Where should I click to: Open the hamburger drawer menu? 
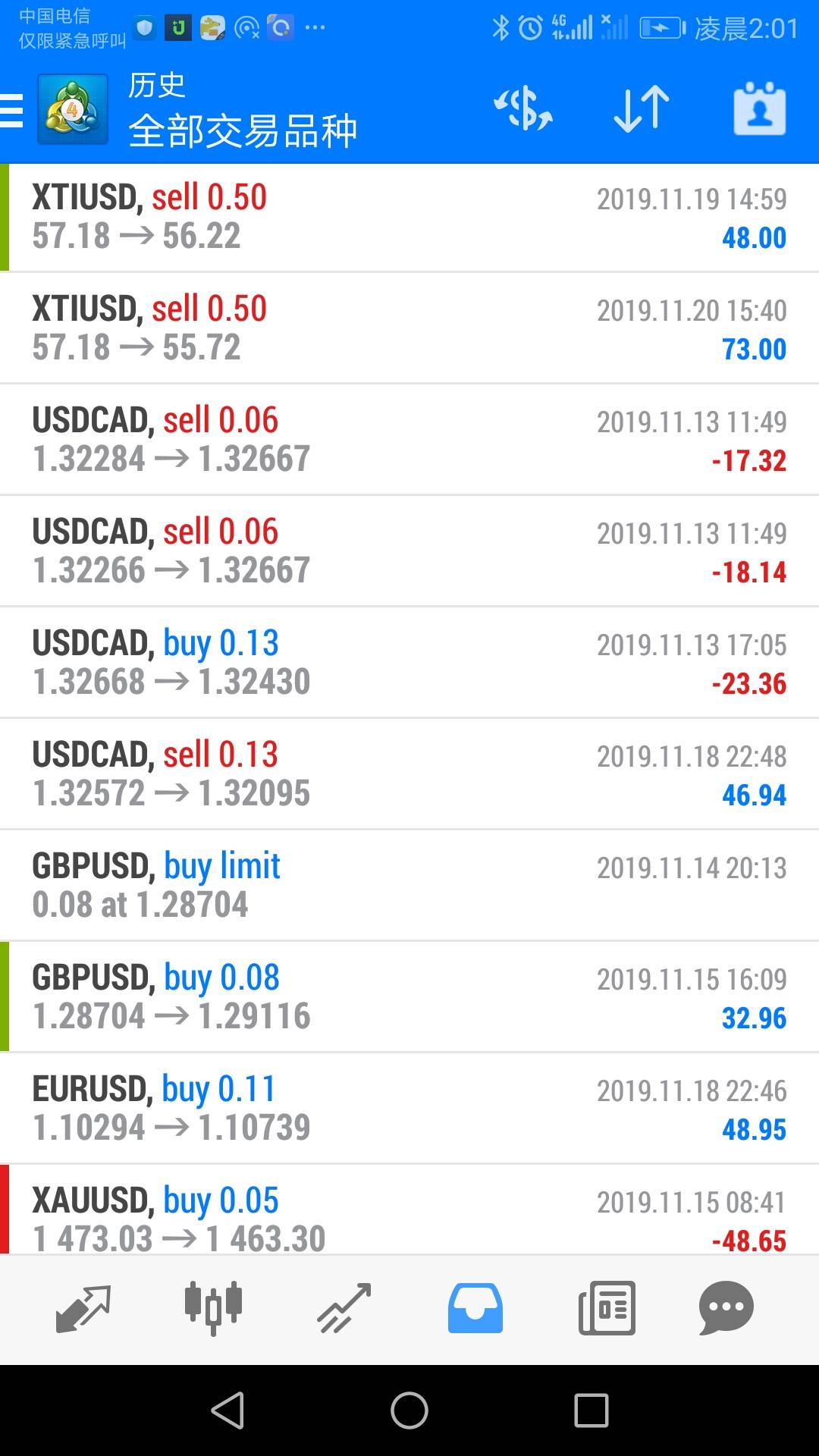point(12,110)
